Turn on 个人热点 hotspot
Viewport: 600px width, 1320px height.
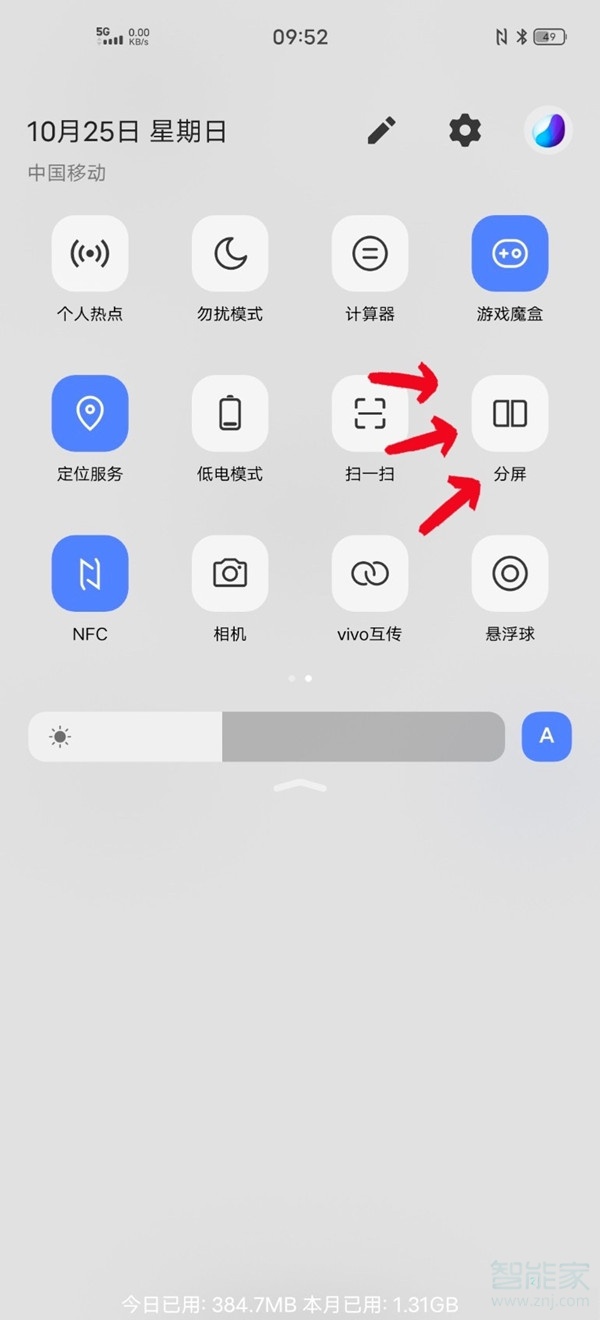90,254
